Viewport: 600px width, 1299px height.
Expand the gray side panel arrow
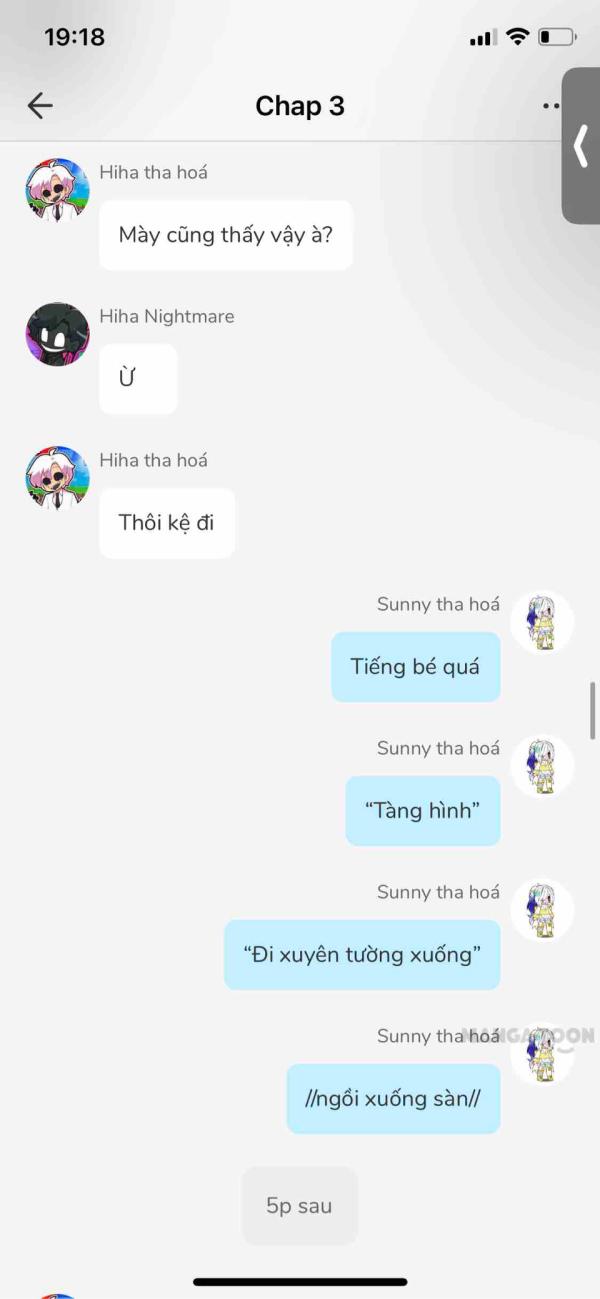click(x=581, y=146)
